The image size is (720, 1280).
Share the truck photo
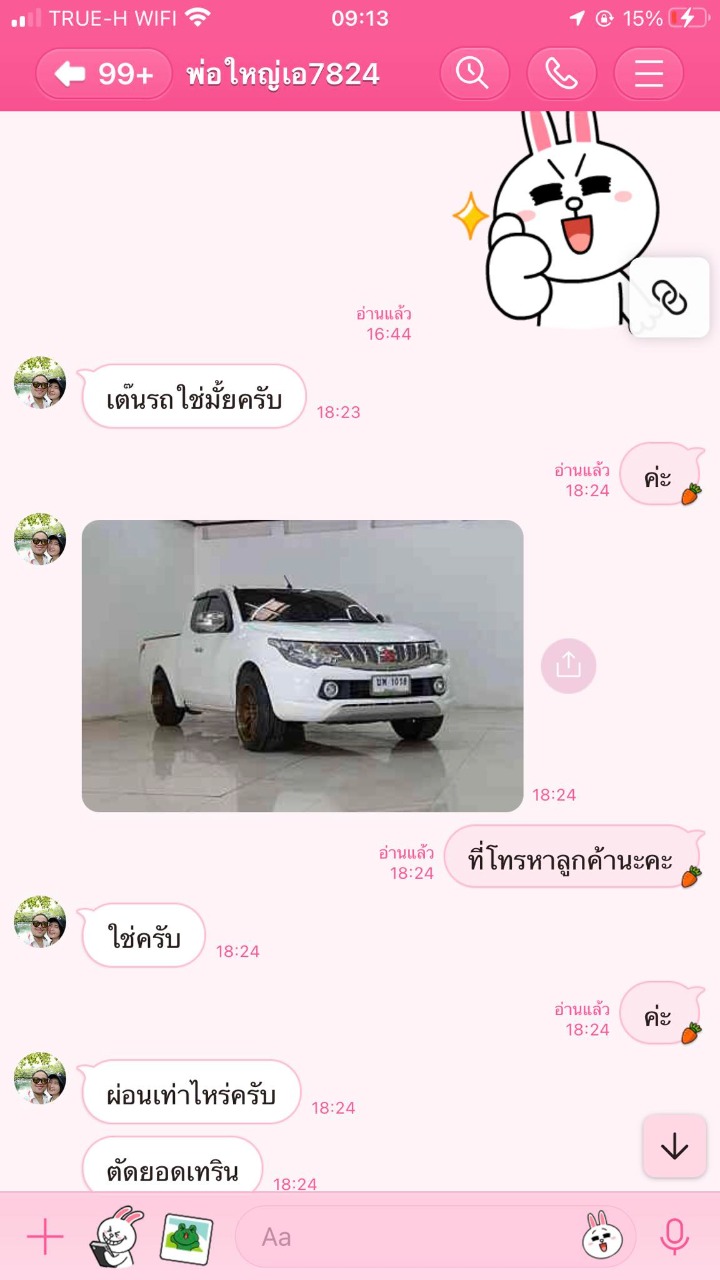pos(568,665)
